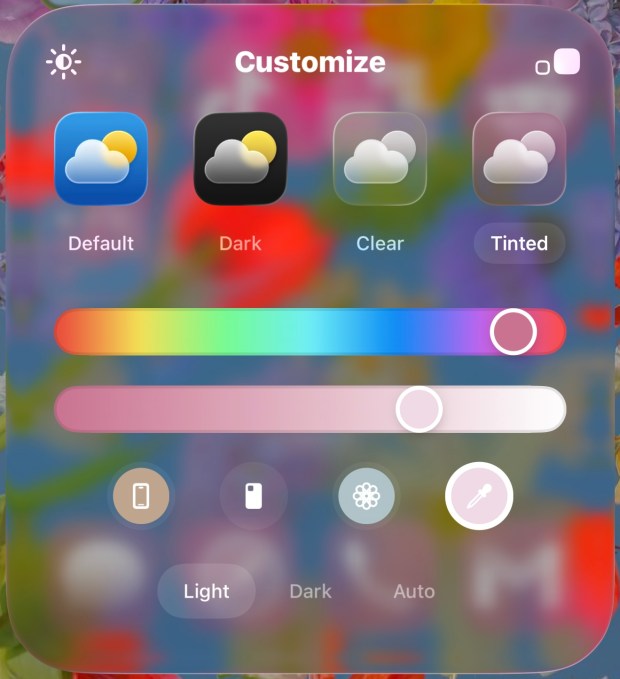Viewport: 620px width, 679px height.
Task: Switch to the Light appearance
Action: click(x=207, y=591)
